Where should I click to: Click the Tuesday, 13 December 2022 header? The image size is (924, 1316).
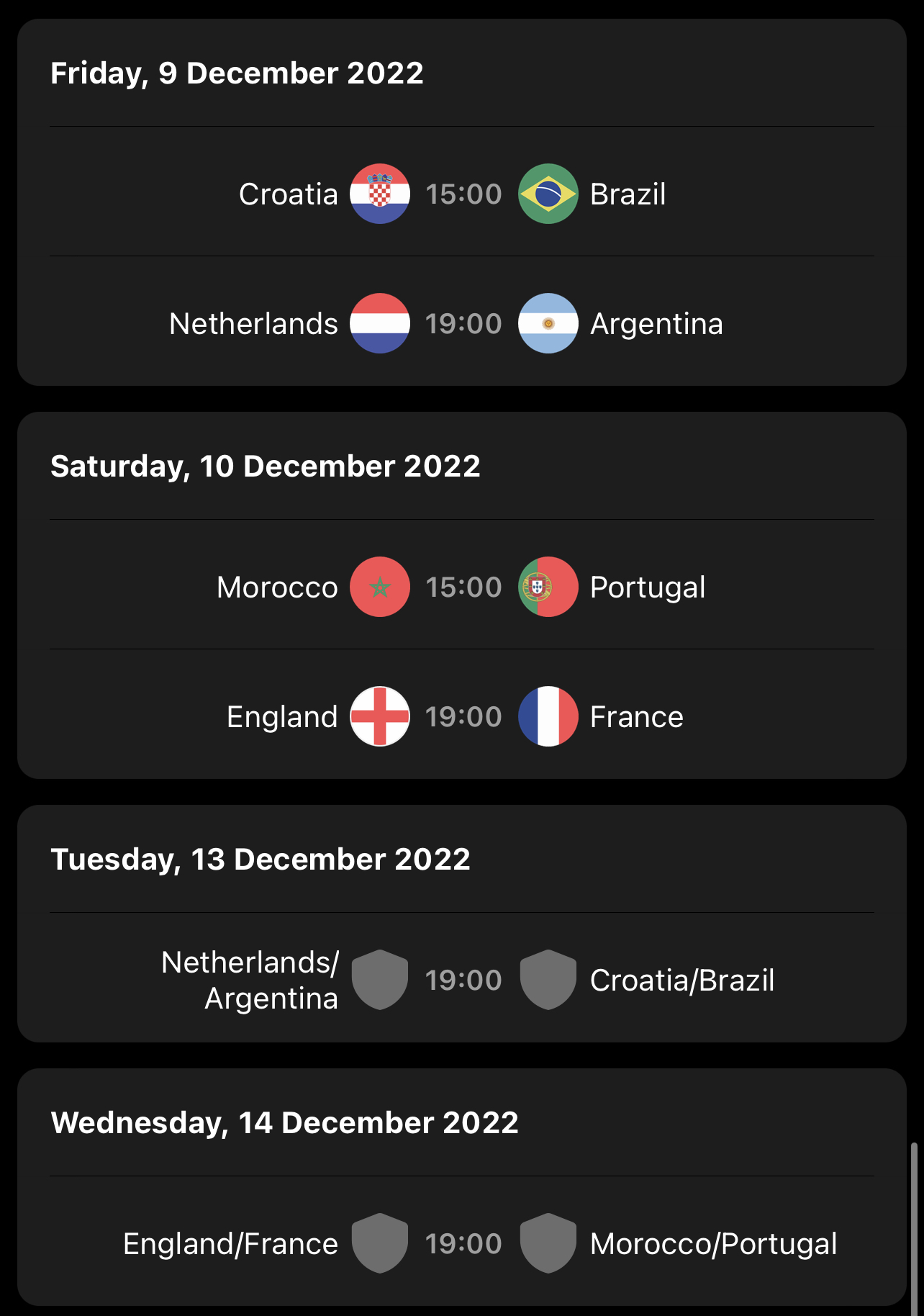click(x=259, y=858)
